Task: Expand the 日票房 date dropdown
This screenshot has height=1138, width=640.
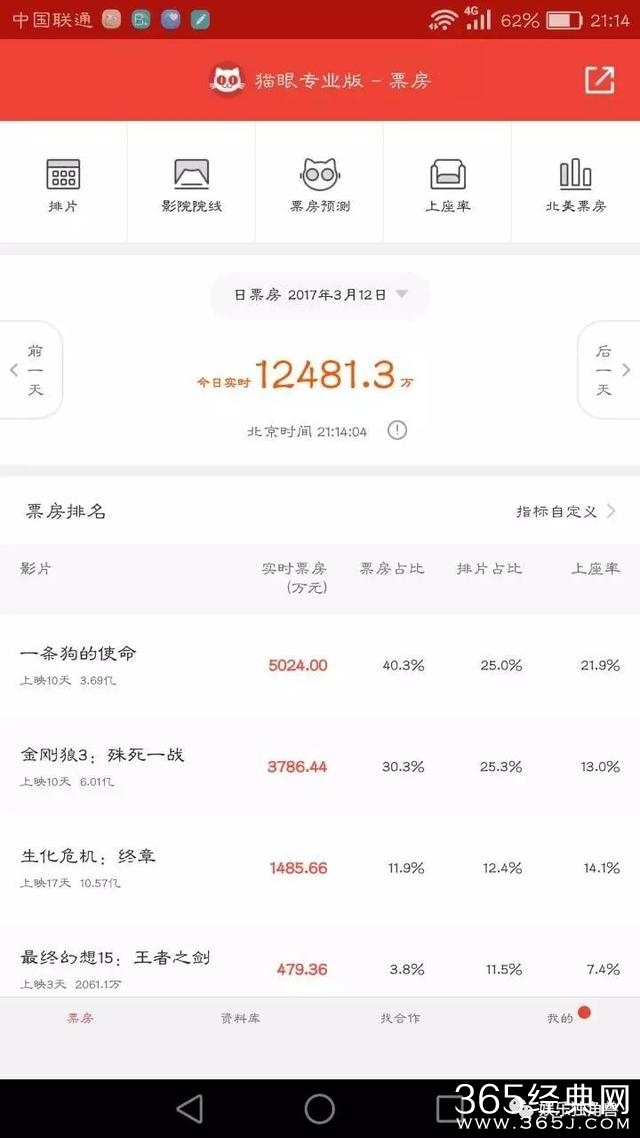Action: tap(320, 295)
